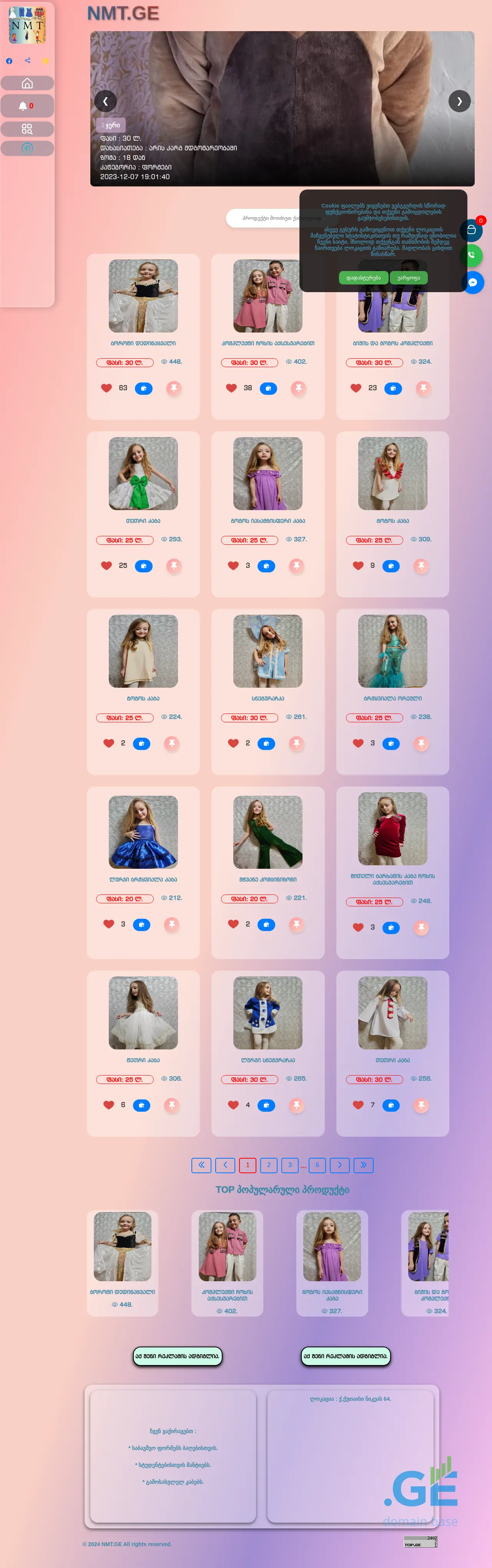Tap the login icon in the sidebar
This screenshot has width=492, height=1568.
coord(27,148)
